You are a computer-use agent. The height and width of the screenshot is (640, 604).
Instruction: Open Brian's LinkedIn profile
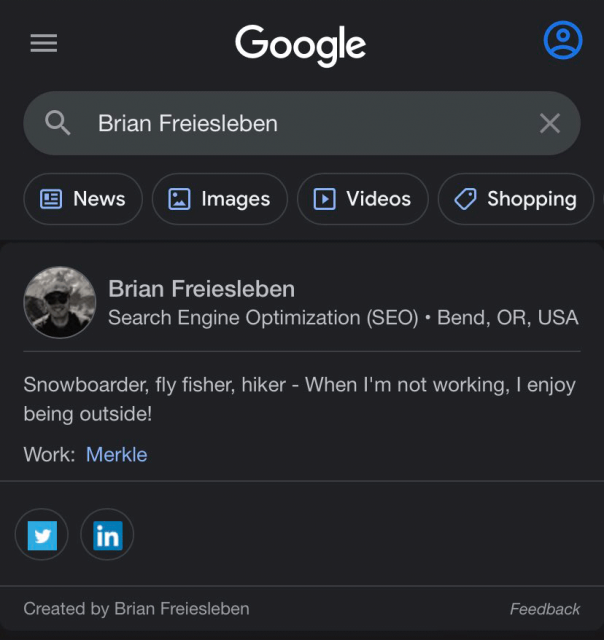(107, 536)
